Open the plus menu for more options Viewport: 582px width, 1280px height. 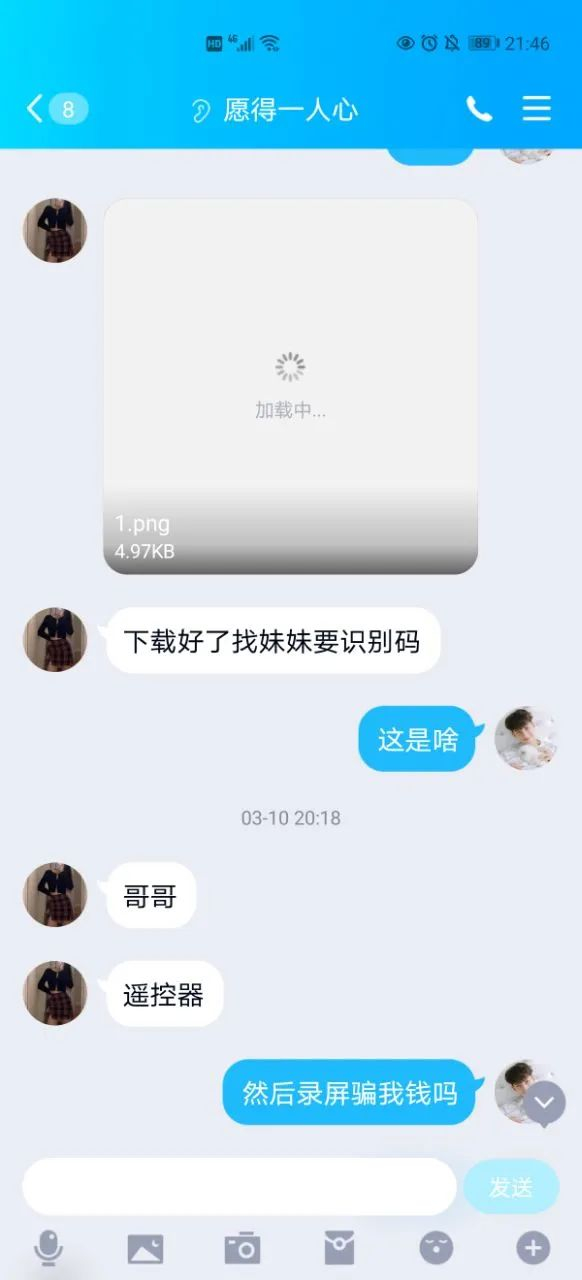533,1248
